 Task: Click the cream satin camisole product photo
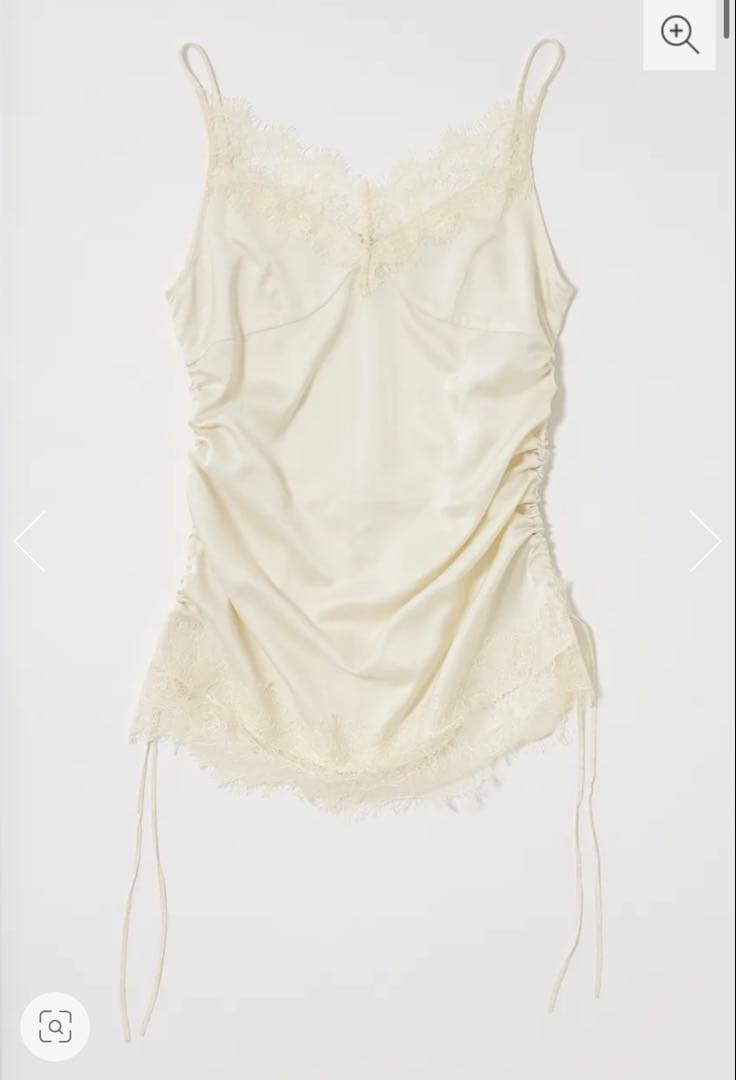370,450
